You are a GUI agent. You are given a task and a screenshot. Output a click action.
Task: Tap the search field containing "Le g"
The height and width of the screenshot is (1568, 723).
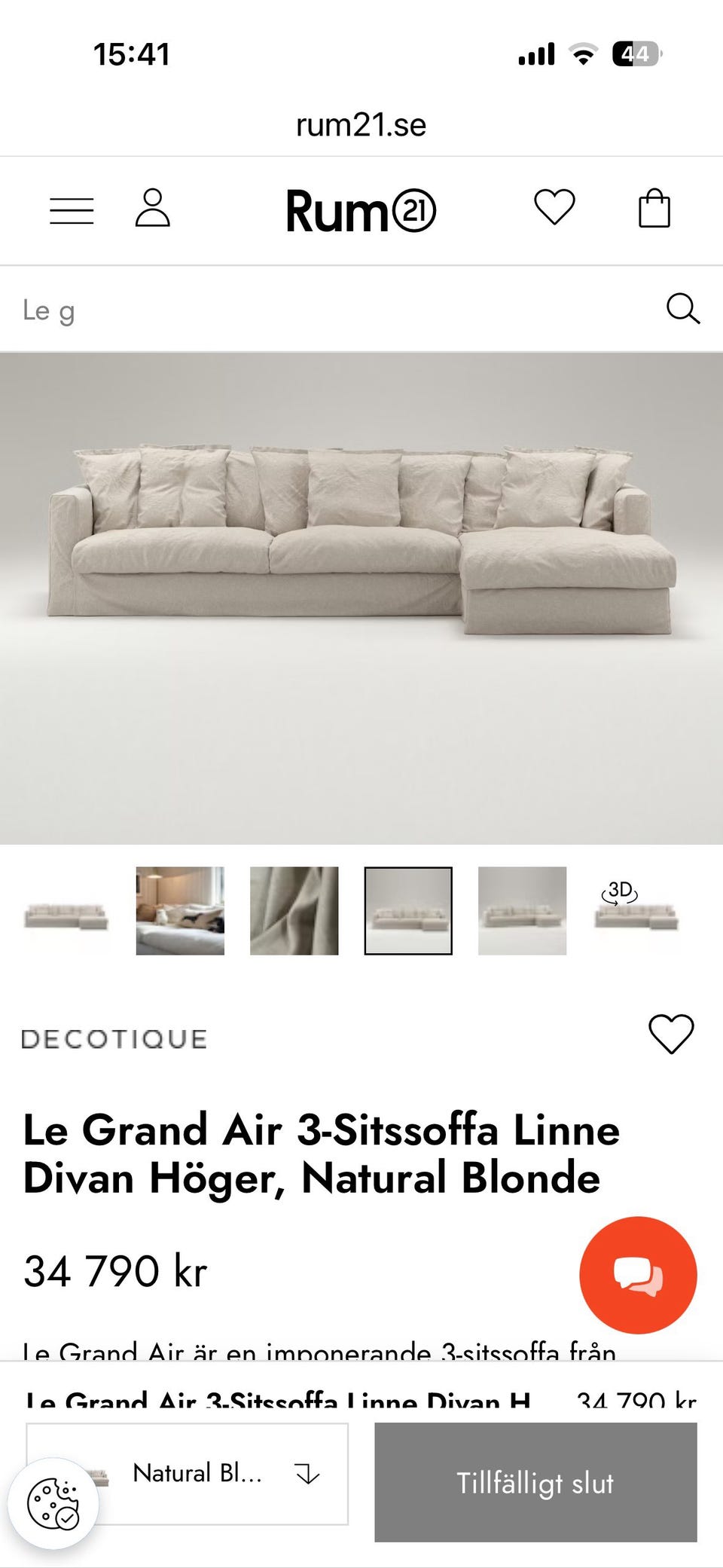(x=331, y=310)
